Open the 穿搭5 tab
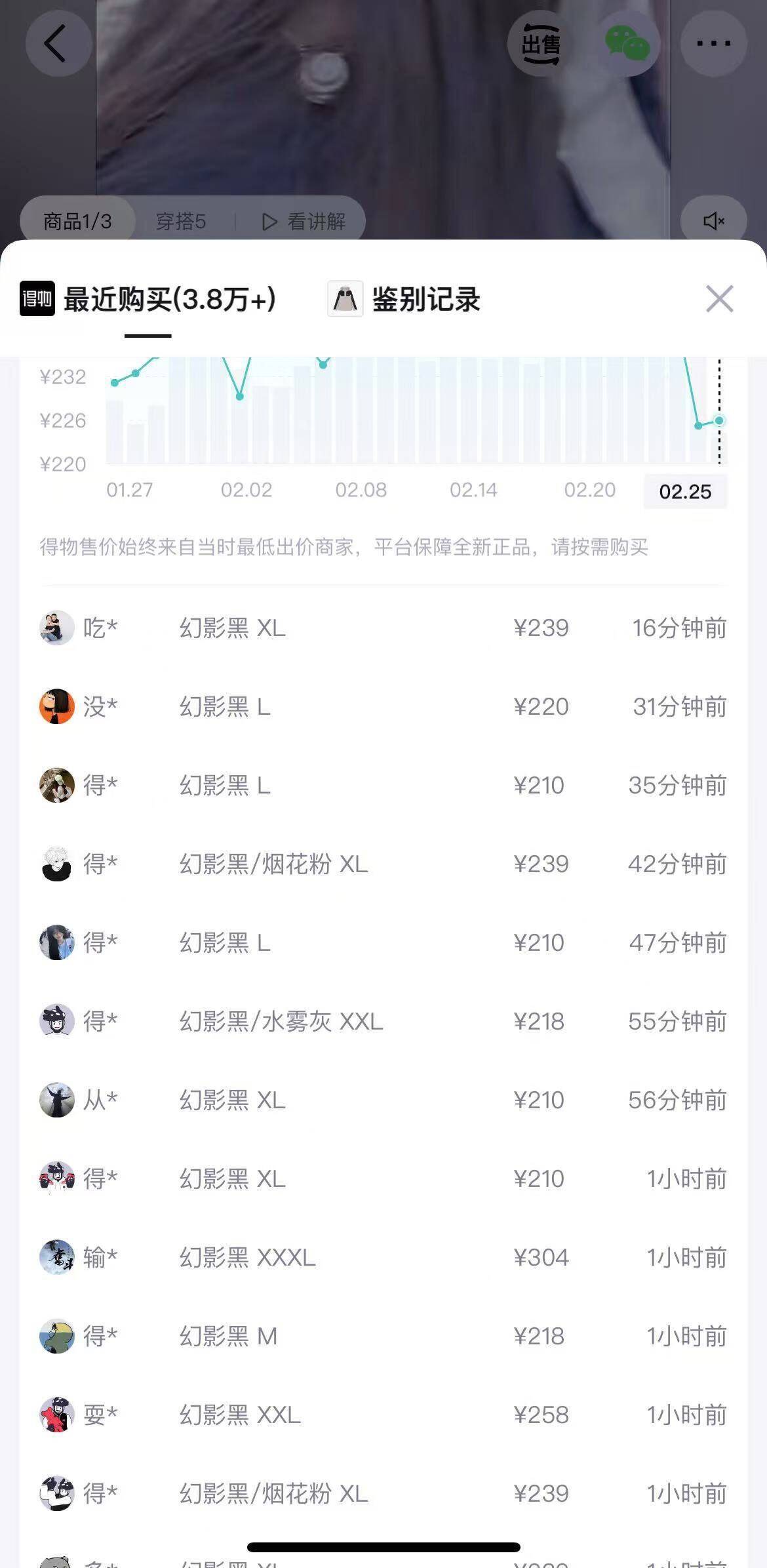The height and width of the screenshot is (1568, 767). click(x=182, y=221)
